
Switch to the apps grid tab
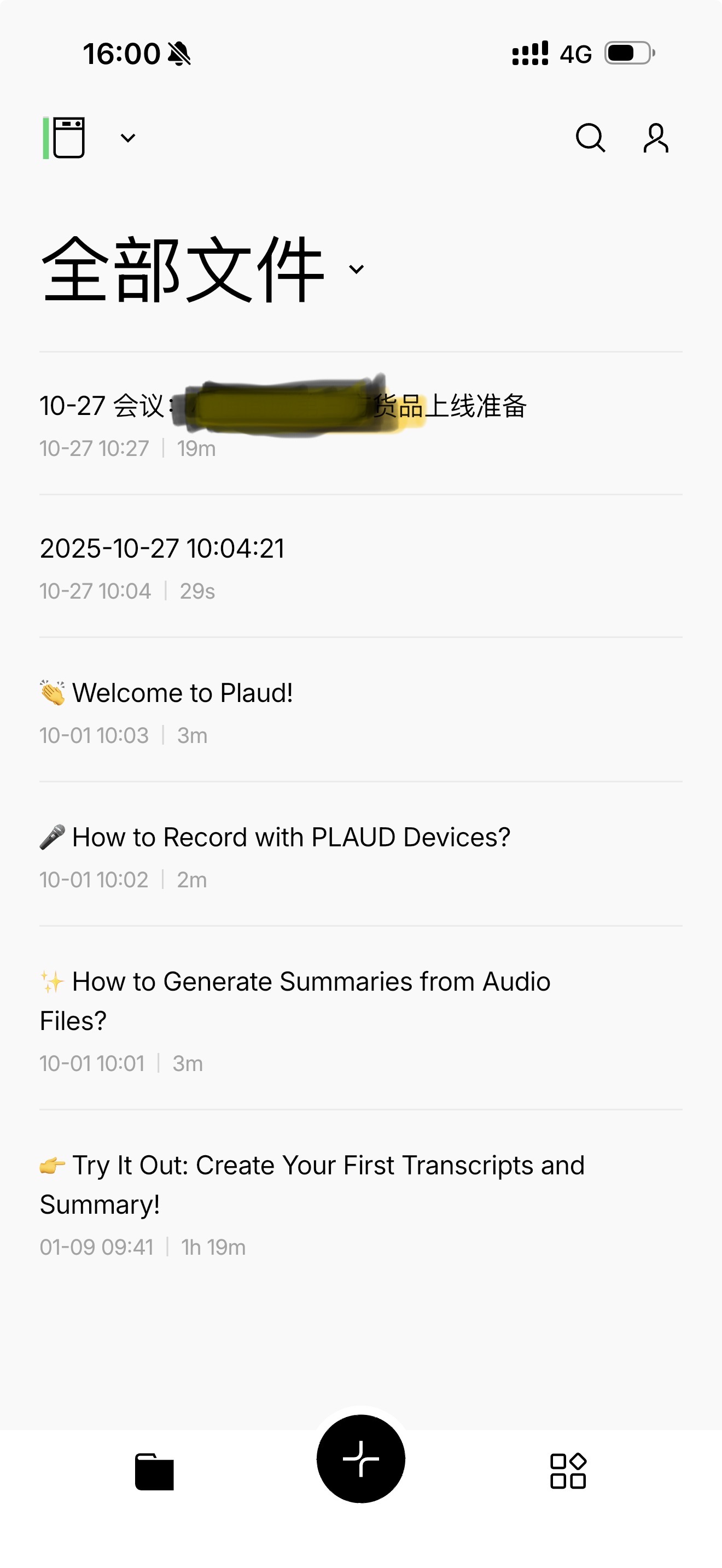click(x=567, y=1472)
